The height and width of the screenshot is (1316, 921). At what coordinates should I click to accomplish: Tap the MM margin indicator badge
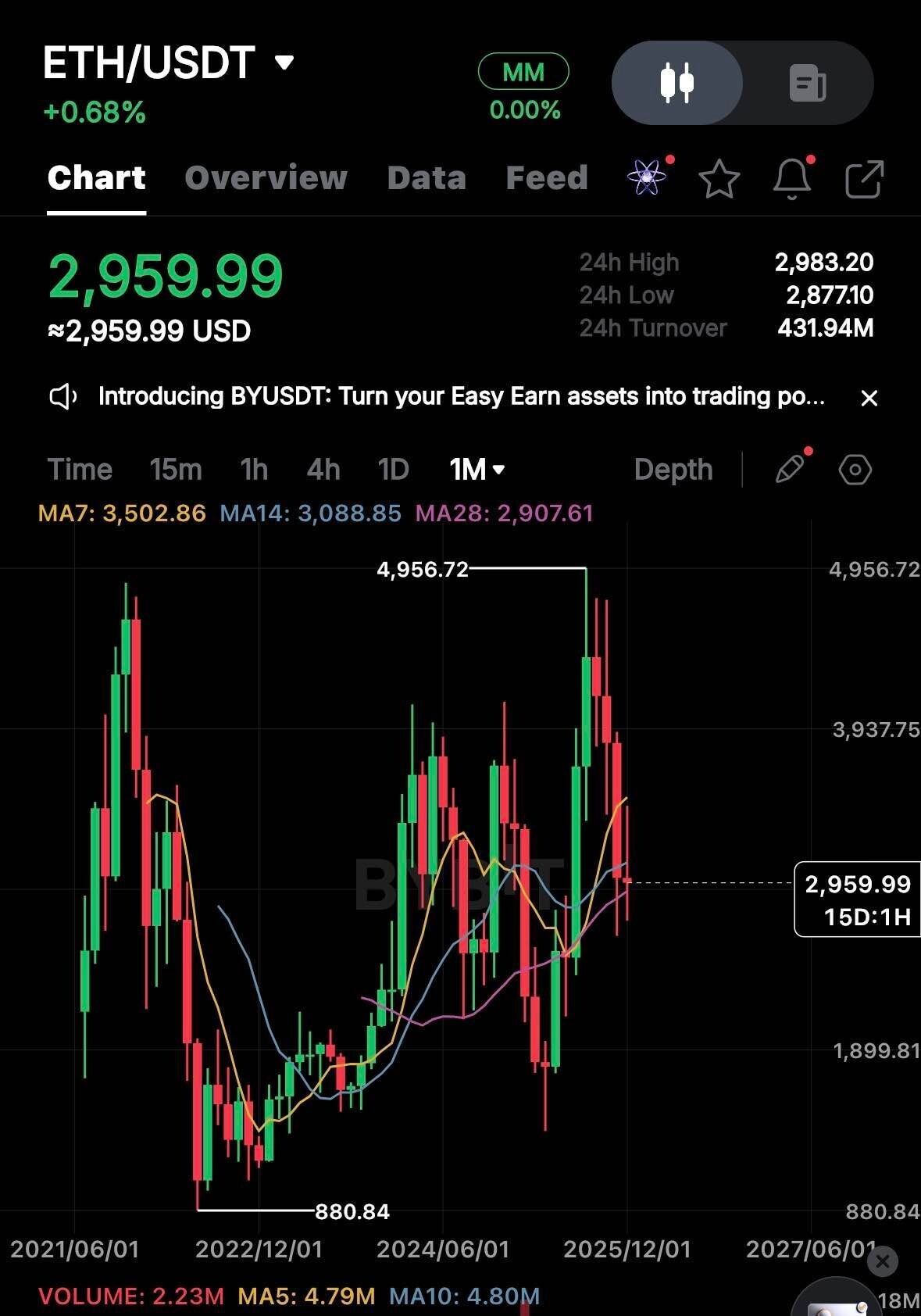pos(523,73)
